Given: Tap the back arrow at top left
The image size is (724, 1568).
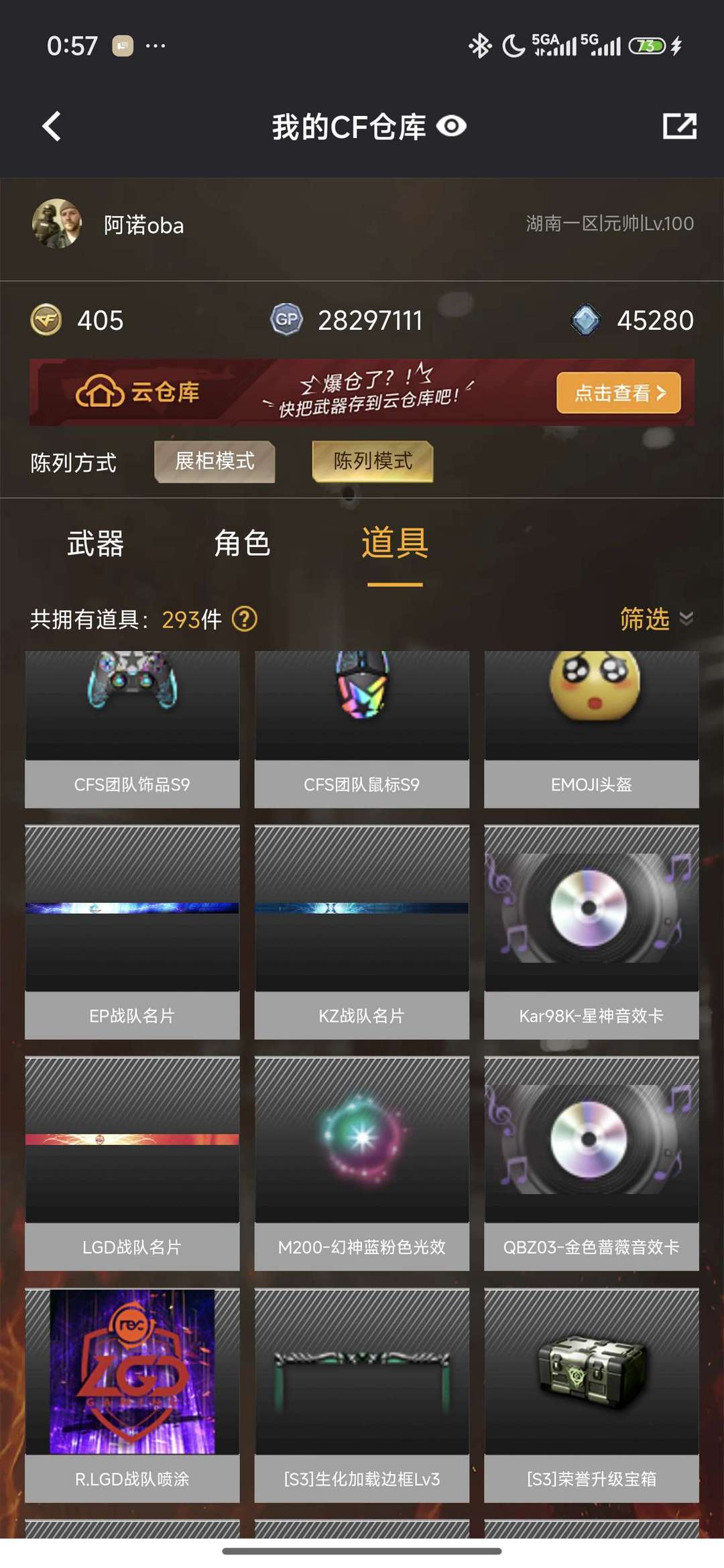Looking at the screenshot, I should [51, 125].
